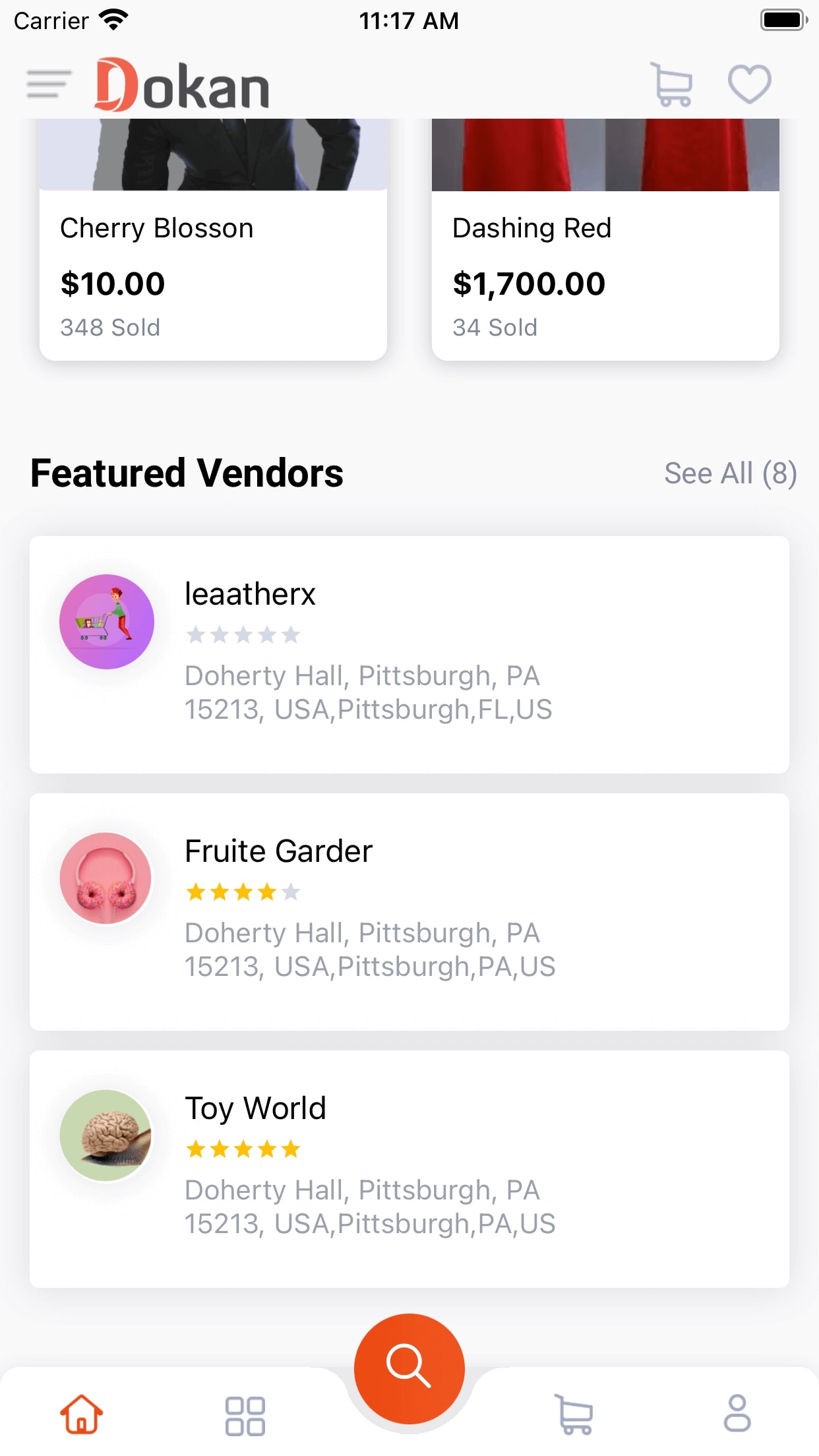Open the Cherry Blosson product card
The height and width of the screenshot is (1456, 819).
213,264
